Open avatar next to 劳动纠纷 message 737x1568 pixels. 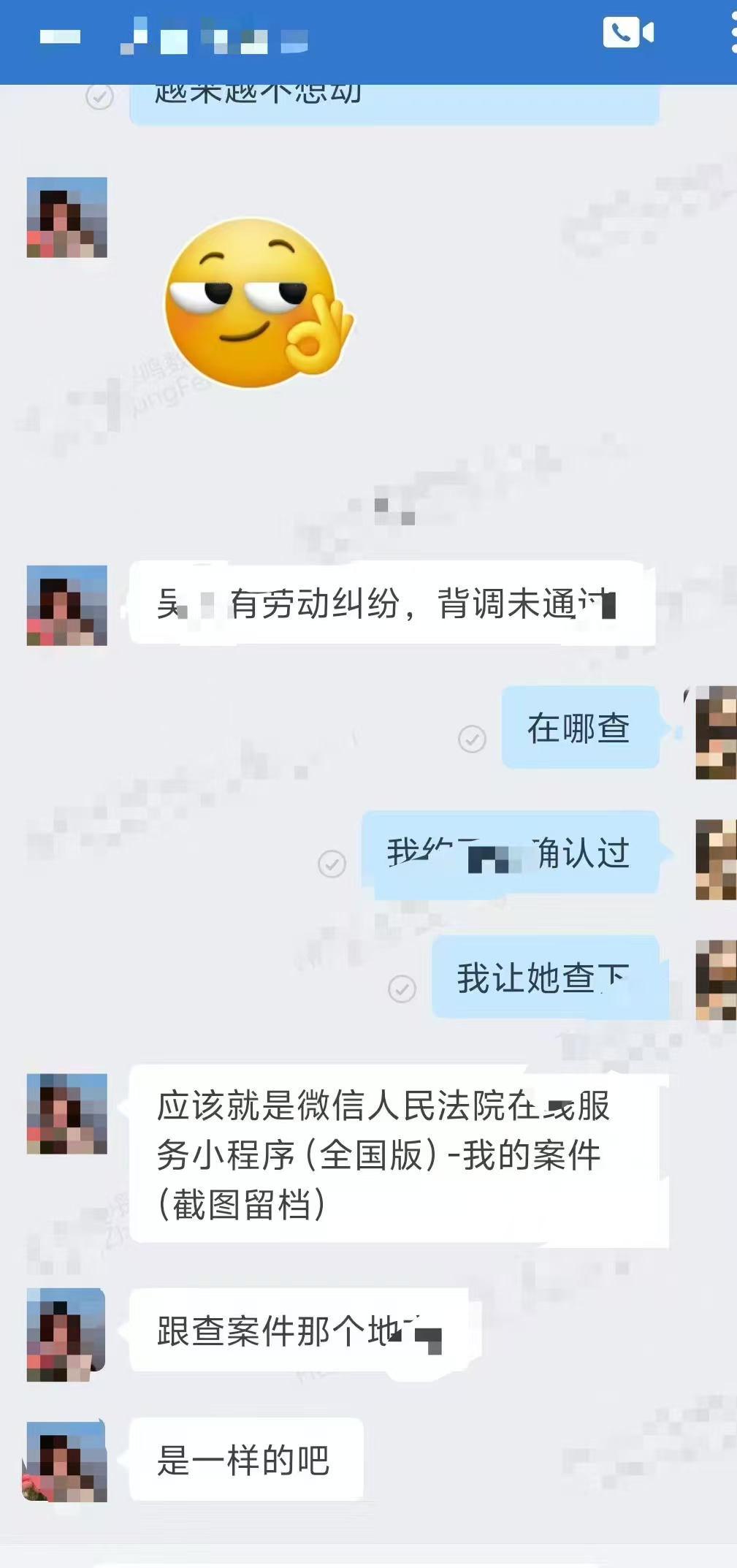pyautogui.click(x=66, y=605)
